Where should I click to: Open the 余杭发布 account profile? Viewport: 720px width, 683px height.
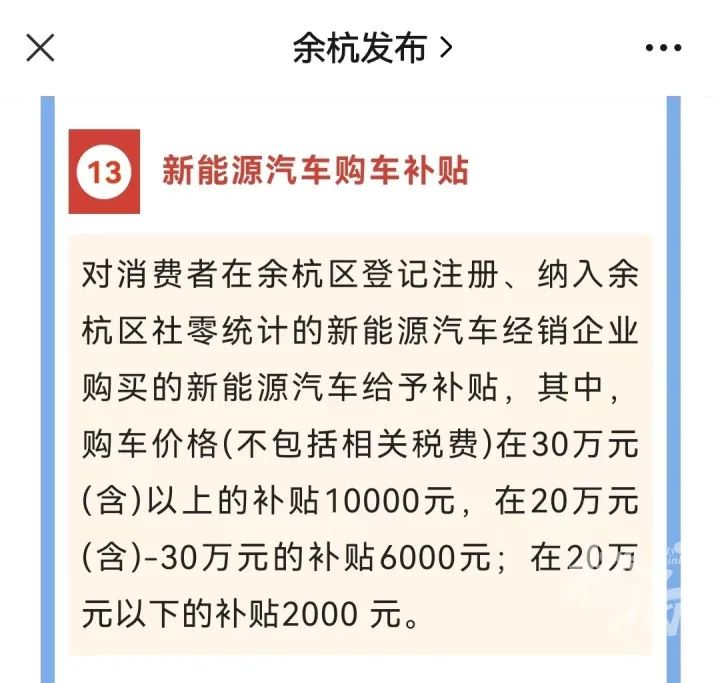372,47
